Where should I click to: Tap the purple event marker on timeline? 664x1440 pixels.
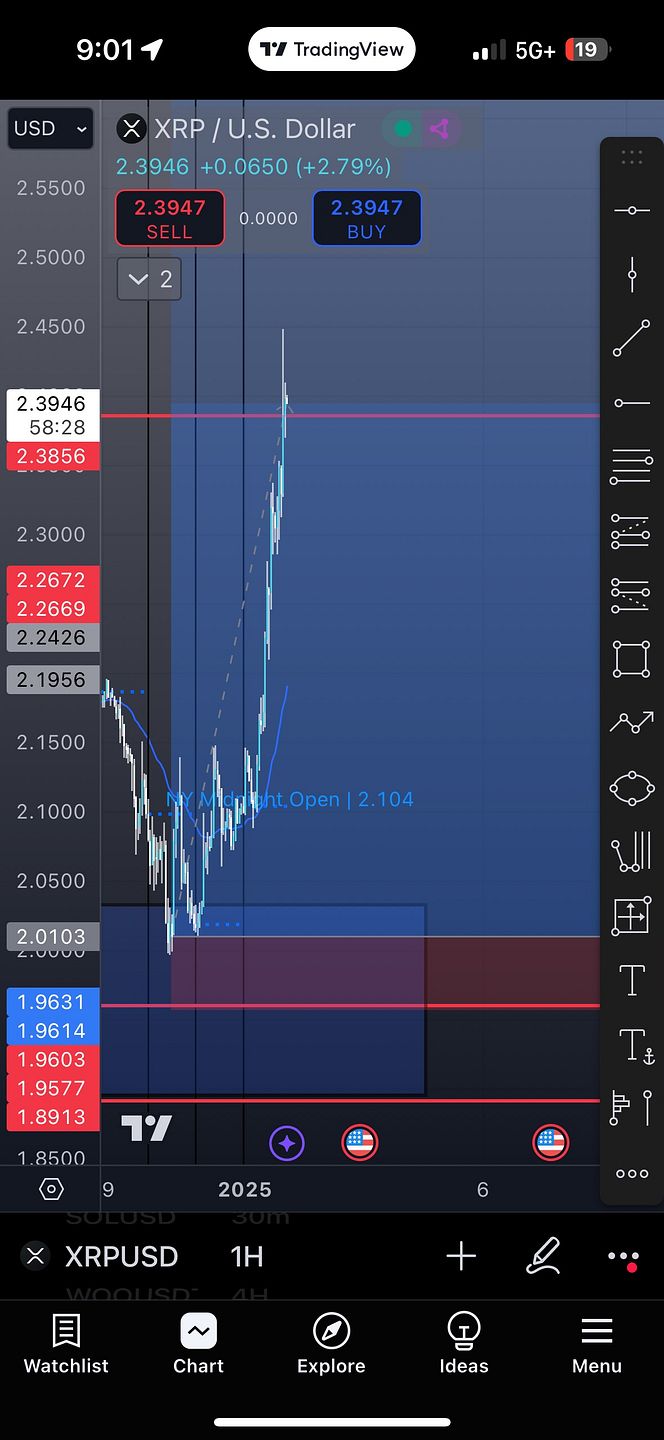point(287,1142)
